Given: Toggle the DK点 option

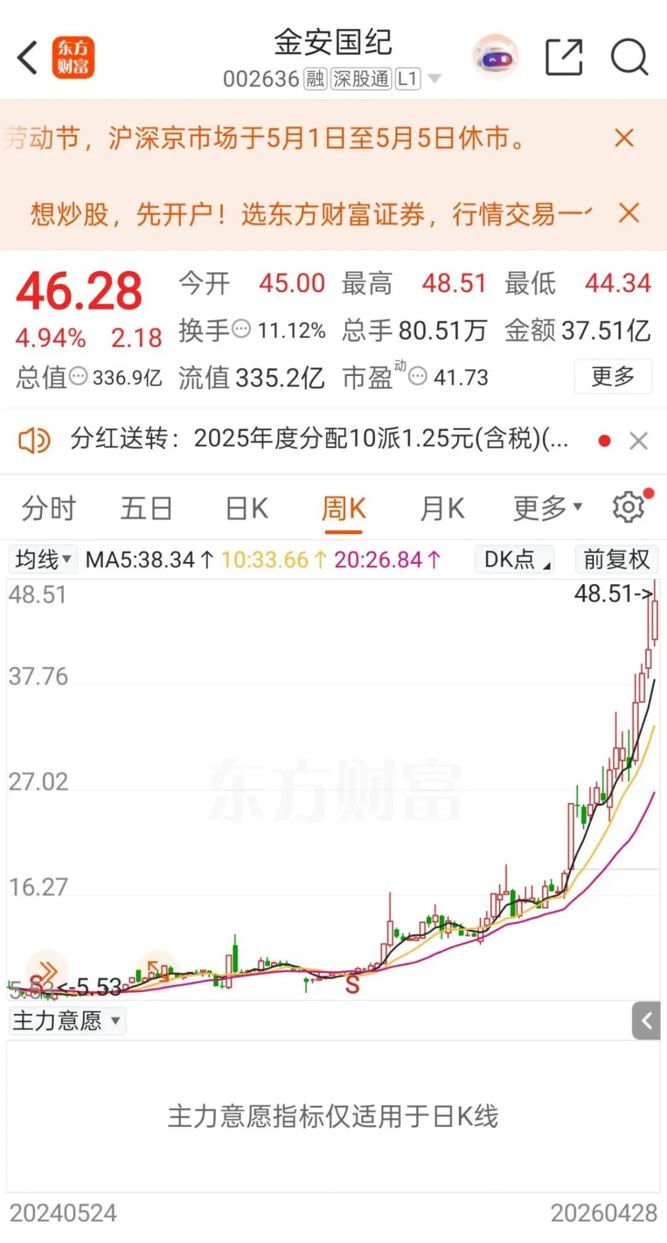Looking at the screenshot, I should click(517, 560).
